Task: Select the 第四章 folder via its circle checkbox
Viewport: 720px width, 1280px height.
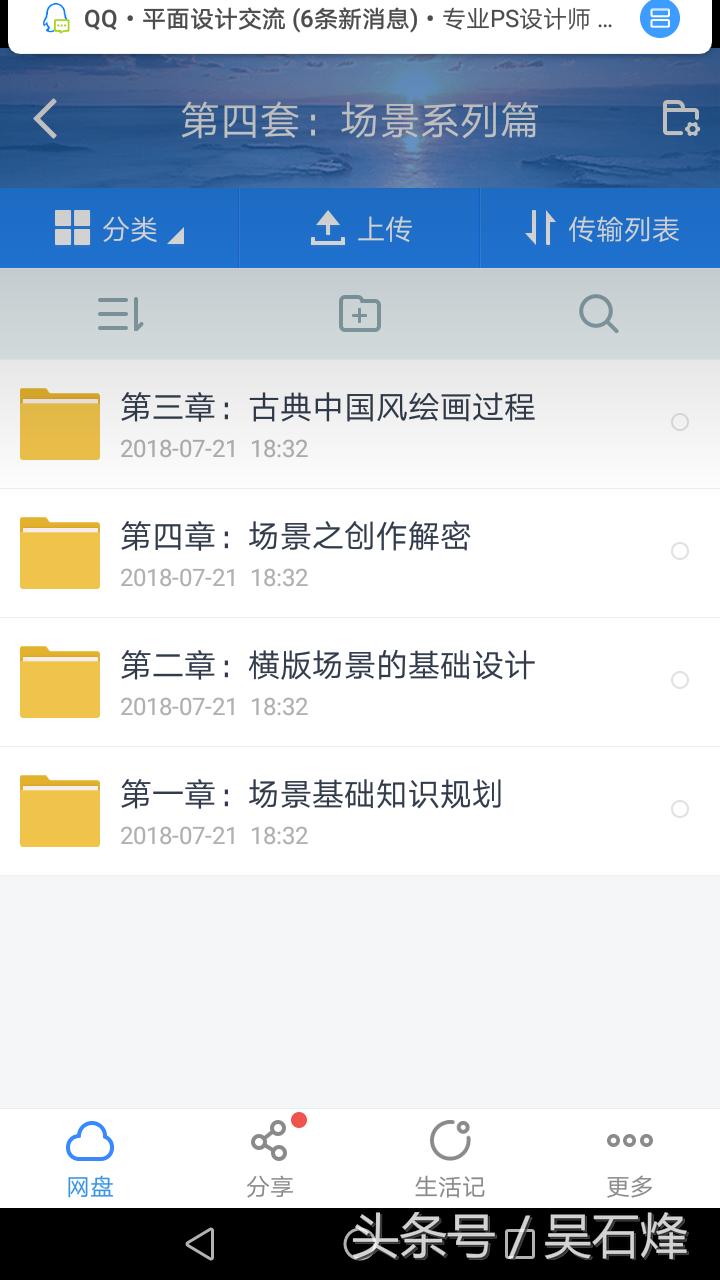Action: pos(681,552)
